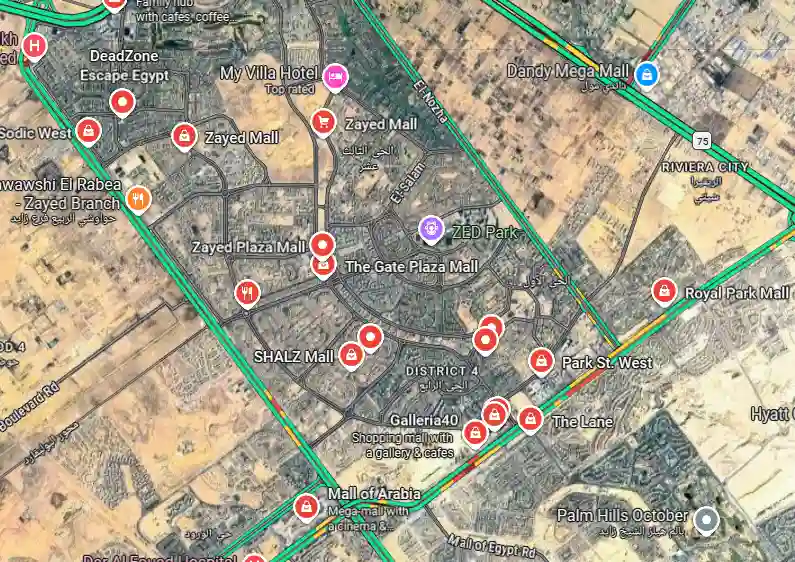
Task: Tap the DeadZone Escape Egypt marker
Action: 122,101
